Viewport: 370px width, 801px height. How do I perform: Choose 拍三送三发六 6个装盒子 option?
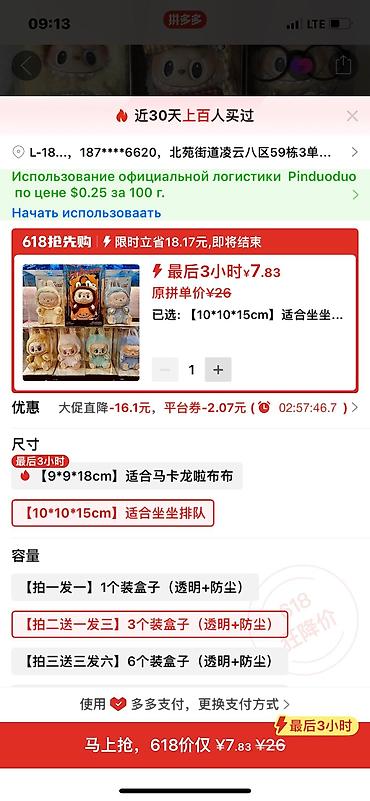pos(150,662)
